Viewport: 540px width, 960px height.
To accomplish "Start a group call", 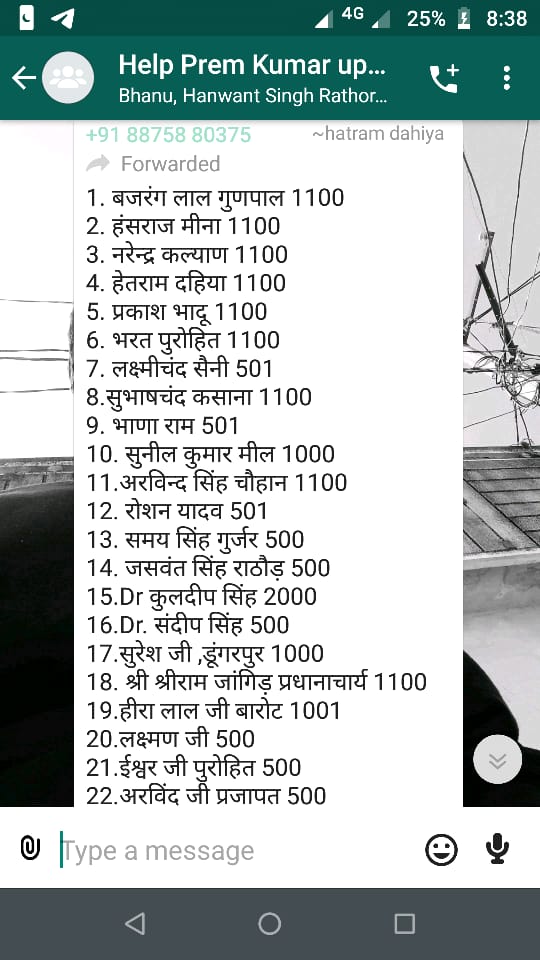I will [444, 78].
